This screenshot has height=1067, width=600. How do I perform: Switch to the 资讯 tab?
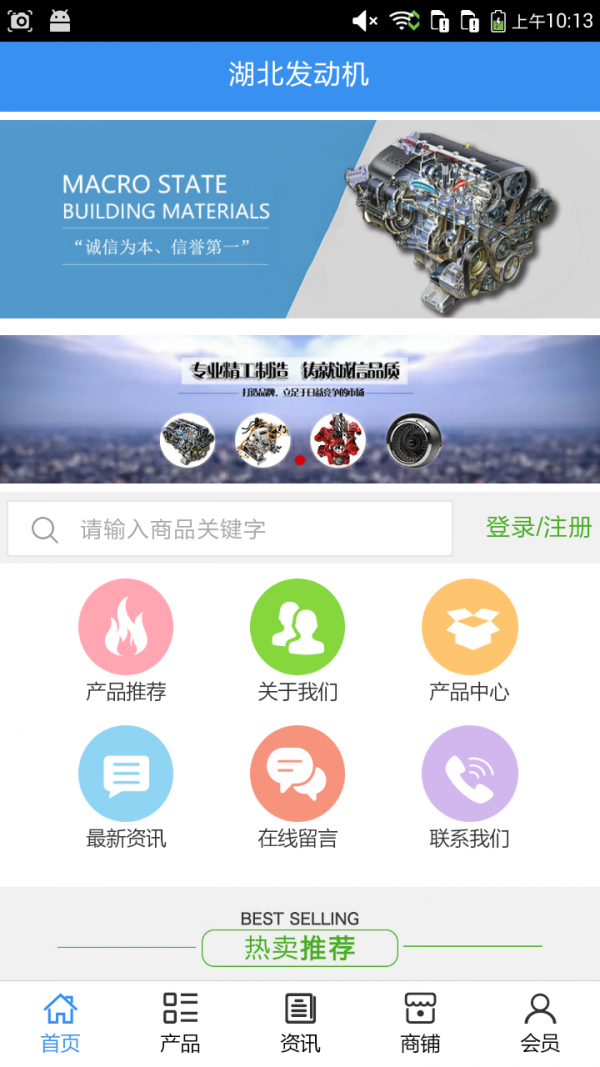click(300, 1023)
